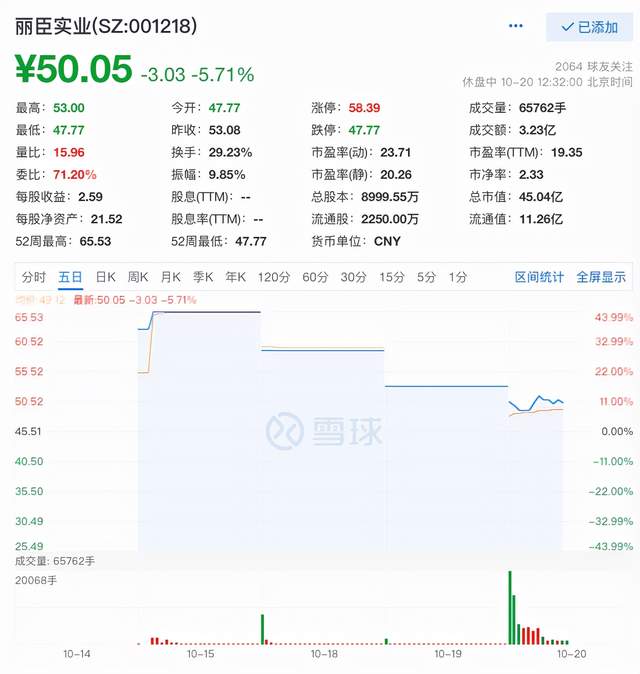Image resolution: width=640 pixels, height=674 pixels.
Task: Select the 1分 minute chart
Action: tap(458, 277)
